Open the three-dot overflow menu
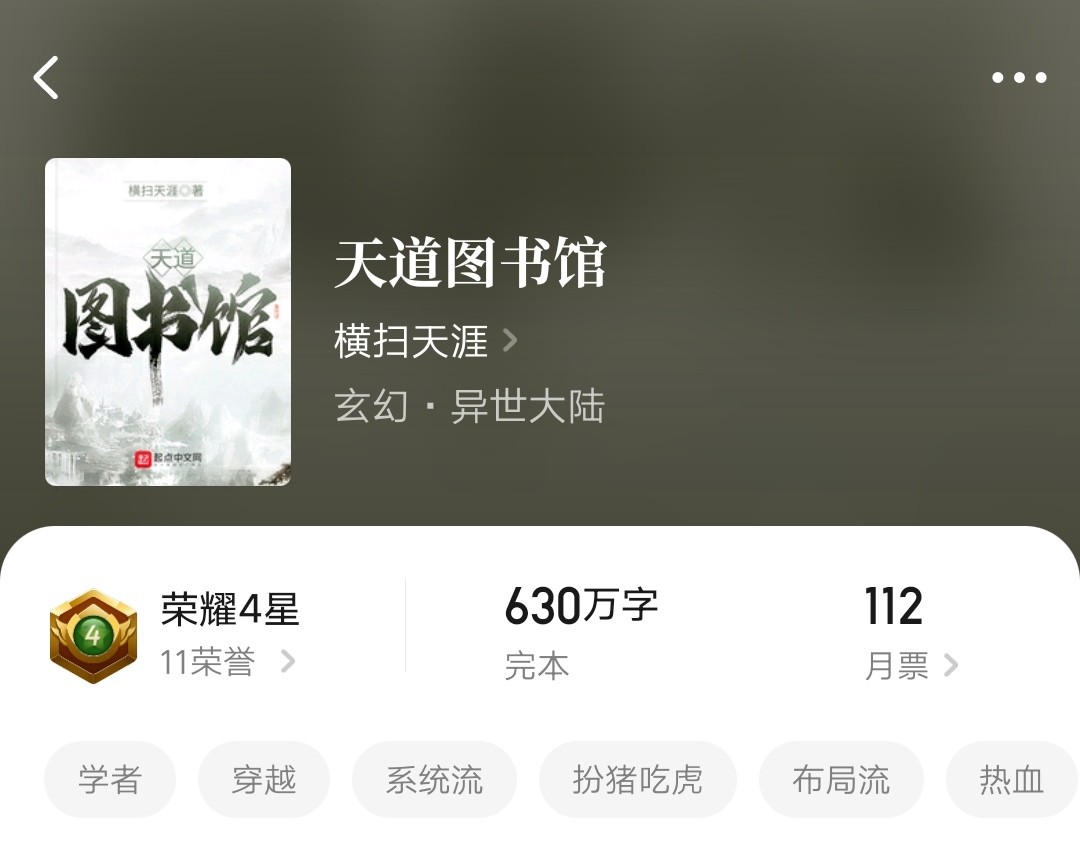 [1018, 78]
